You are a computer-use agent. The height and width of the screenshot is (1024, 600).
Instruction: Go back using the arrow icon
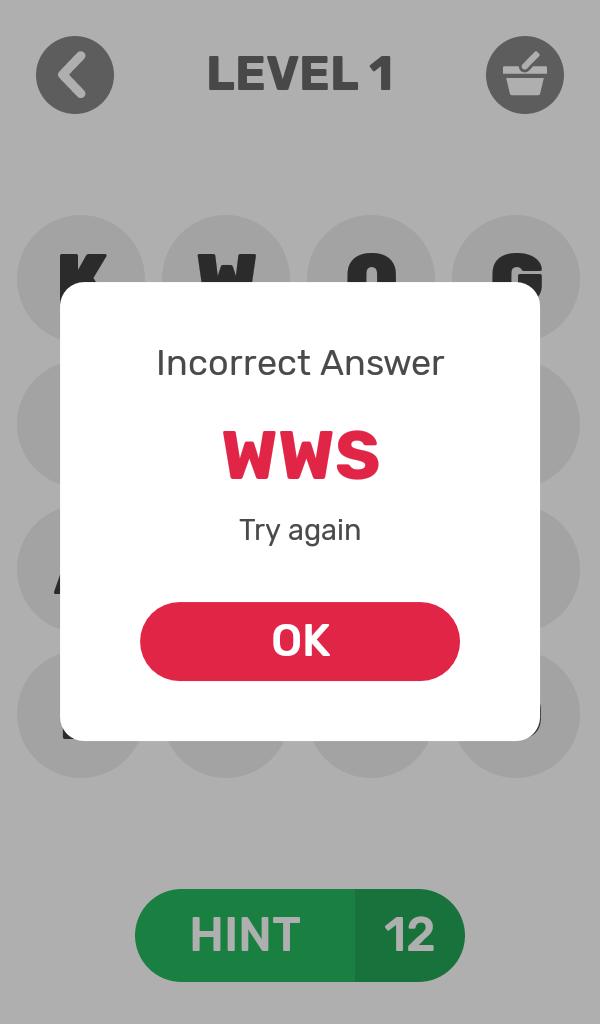click(75, 75)
